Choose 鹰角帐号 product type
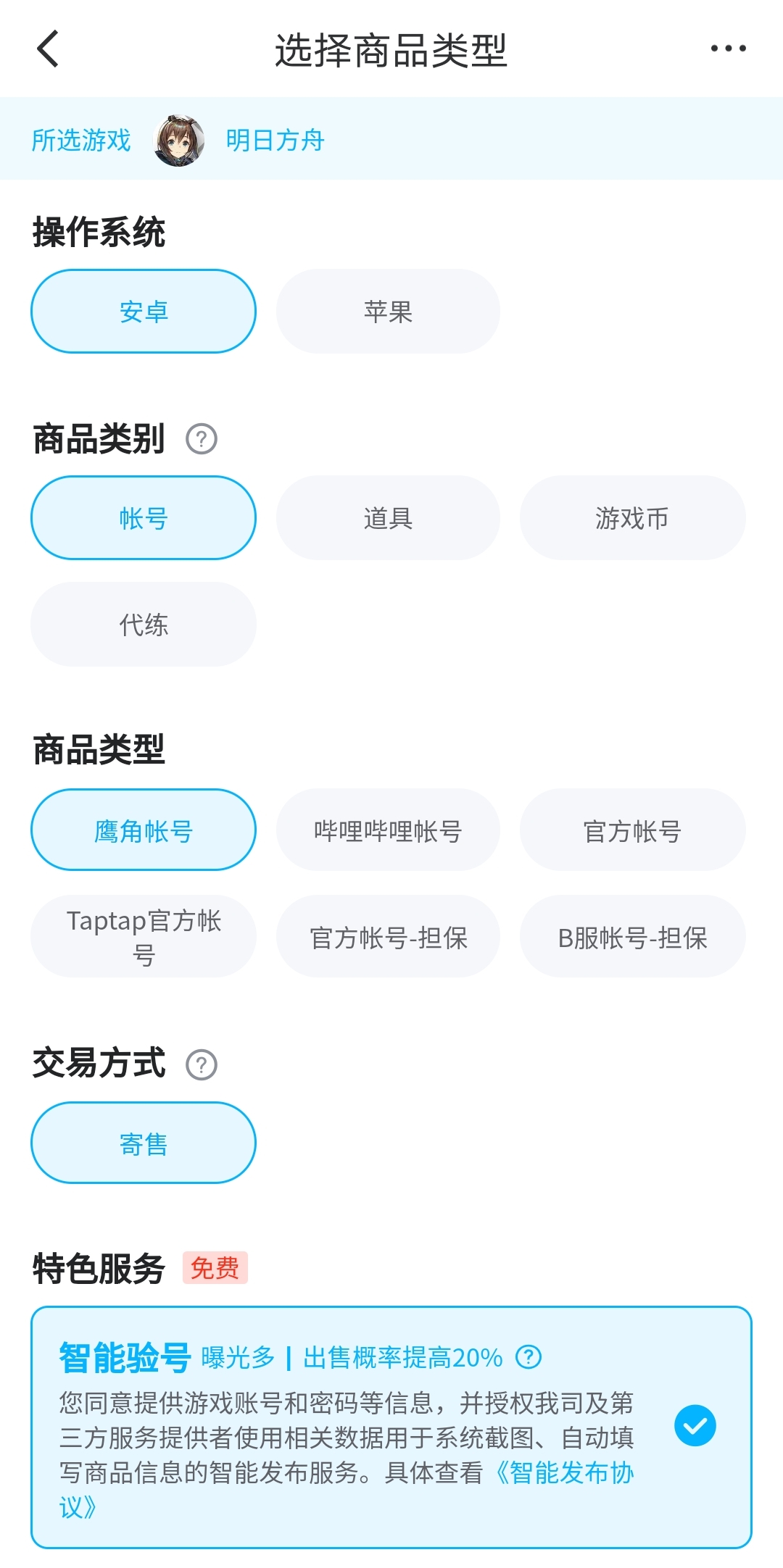 144,830
